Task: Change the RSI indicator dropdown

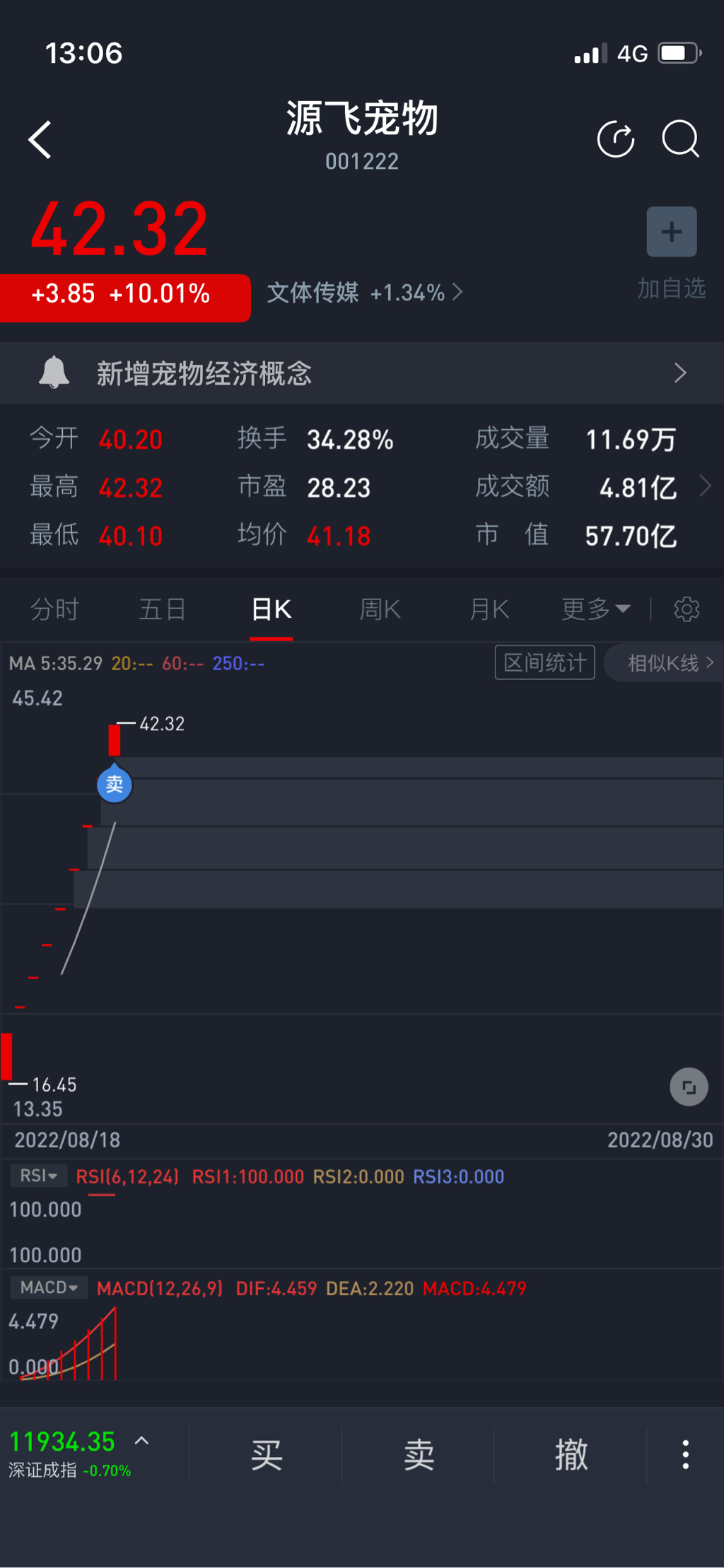Action: [39, 1176]
